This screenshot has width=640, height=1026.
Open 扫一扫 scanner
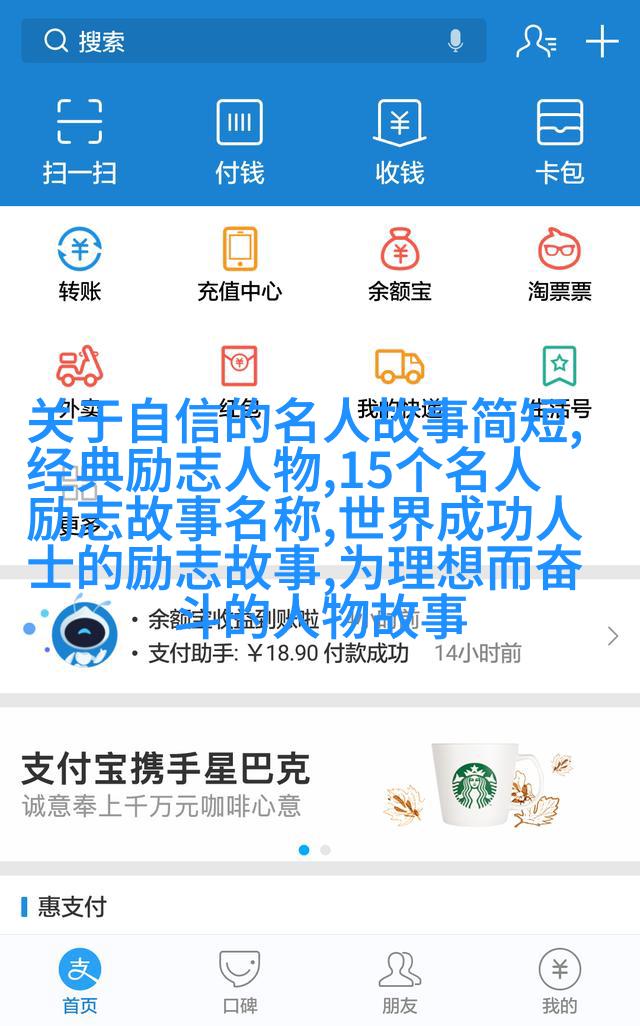(80, 140)
